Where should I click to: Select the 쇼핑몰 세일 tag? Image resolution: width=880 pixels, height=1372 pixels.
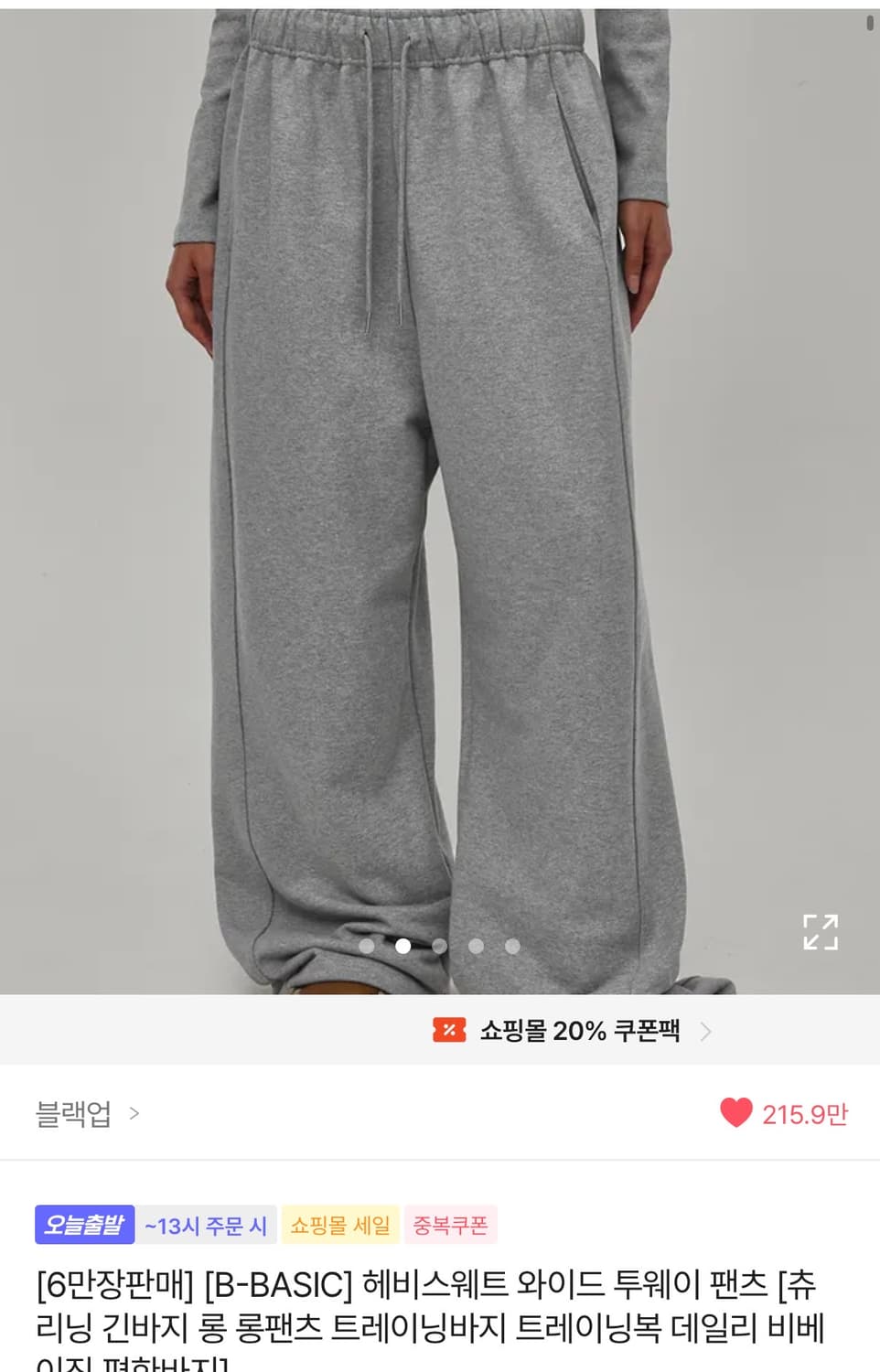coord(339,1226)
